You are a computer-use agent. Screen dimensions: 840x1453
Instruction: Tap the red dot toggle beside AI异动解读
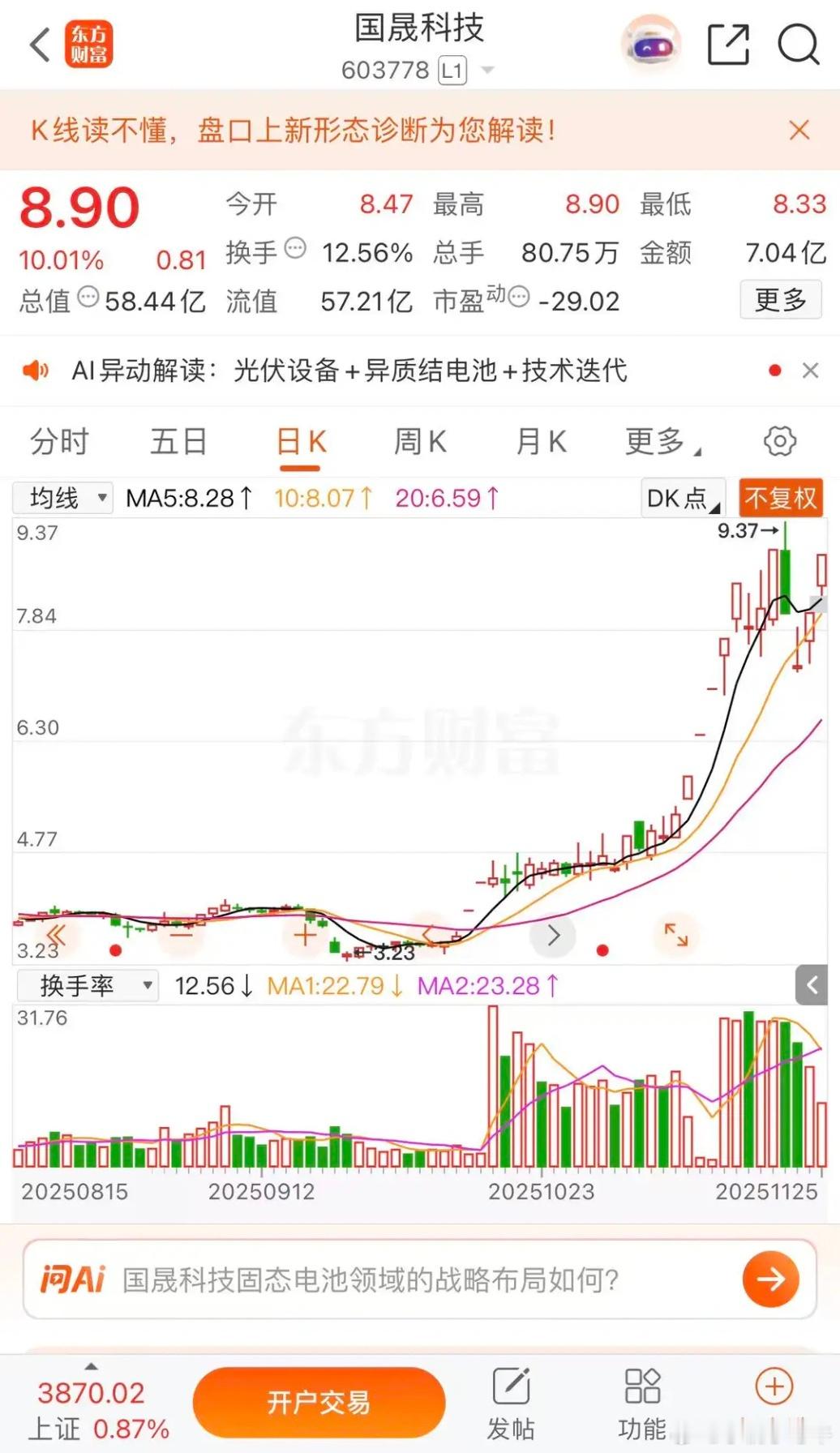776,371
